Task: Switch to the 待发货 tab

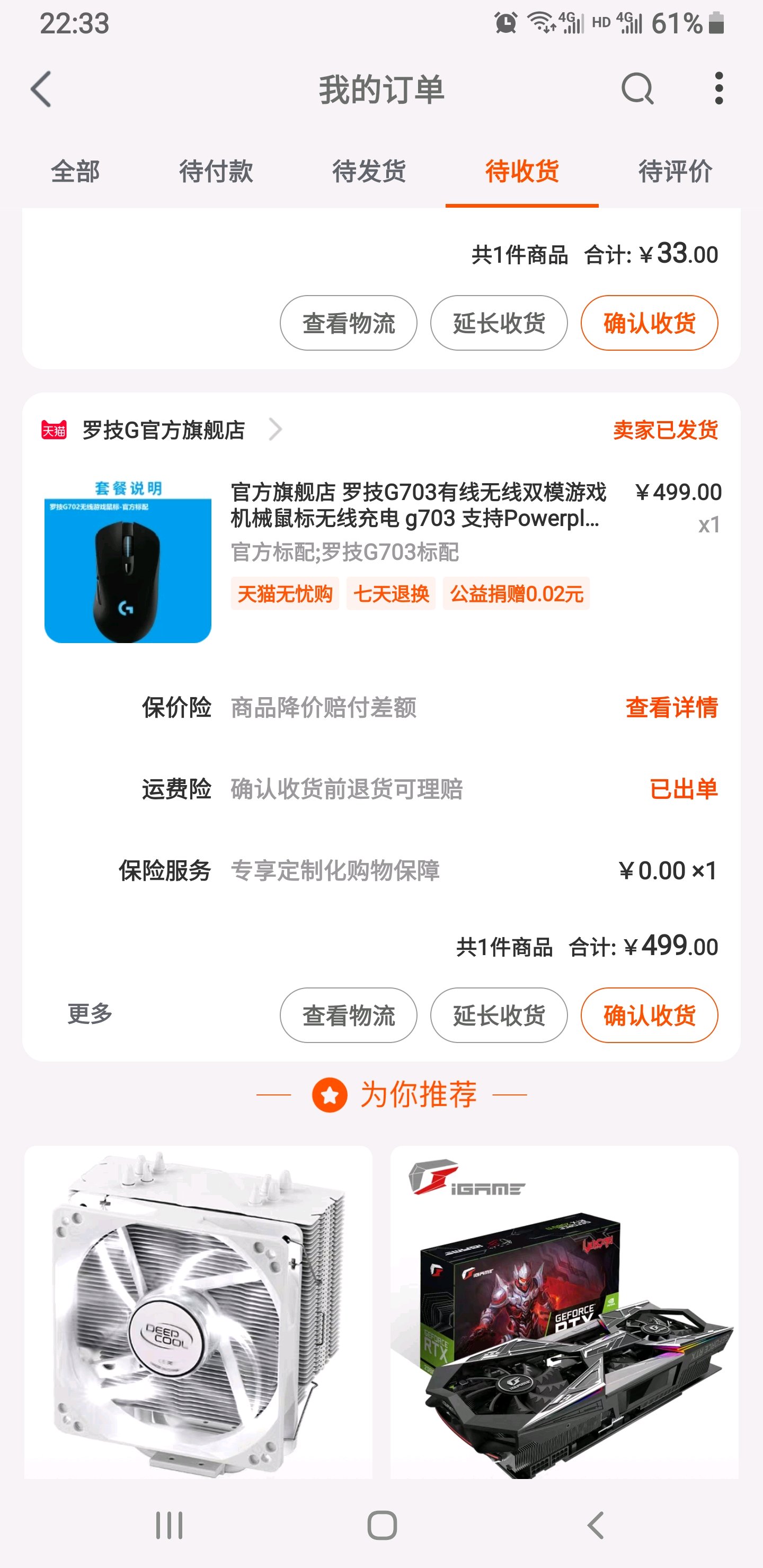Action: pos(369,172)
